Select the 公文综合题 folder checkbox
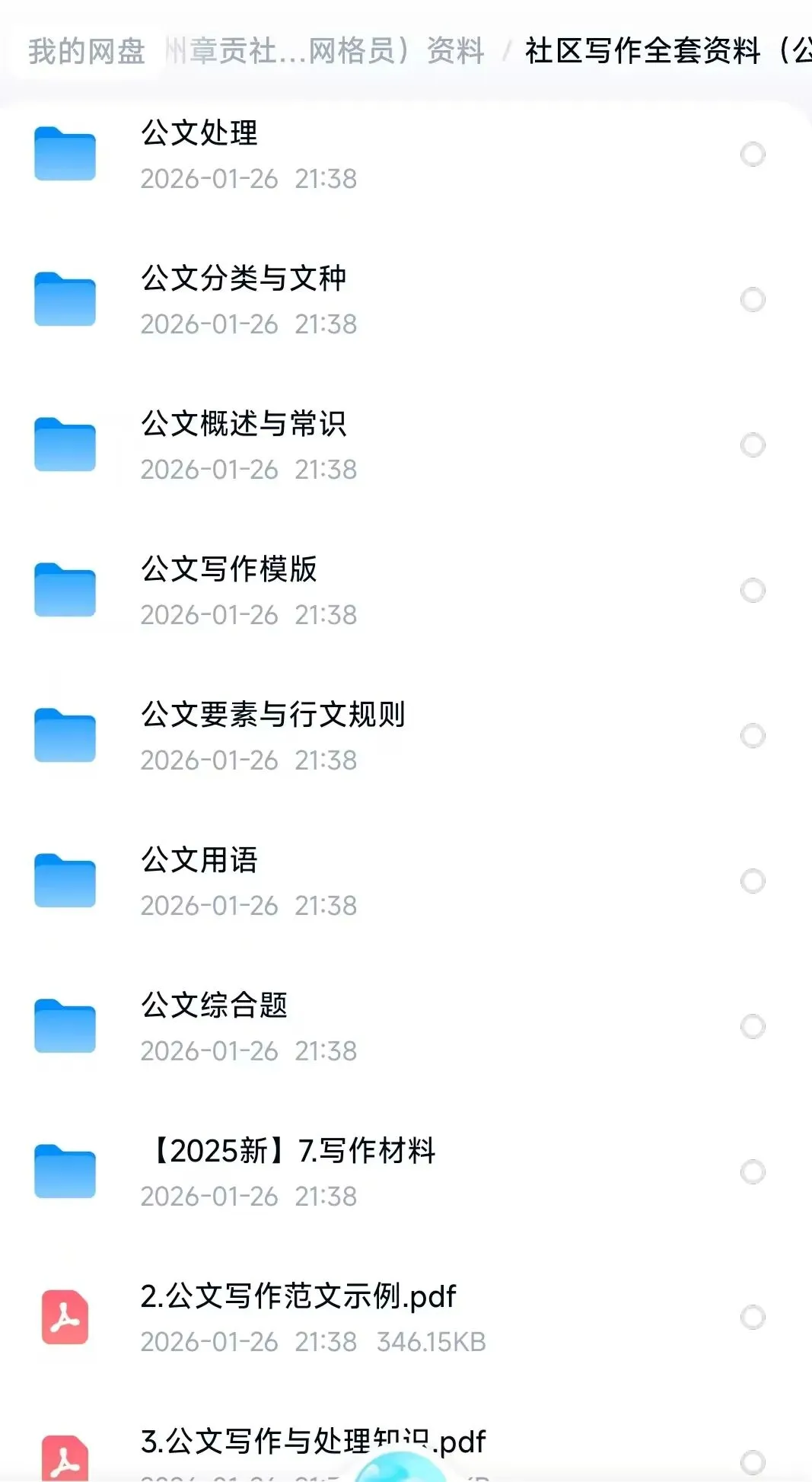Screen dimensions: 812x1482 click(753, 1027)
